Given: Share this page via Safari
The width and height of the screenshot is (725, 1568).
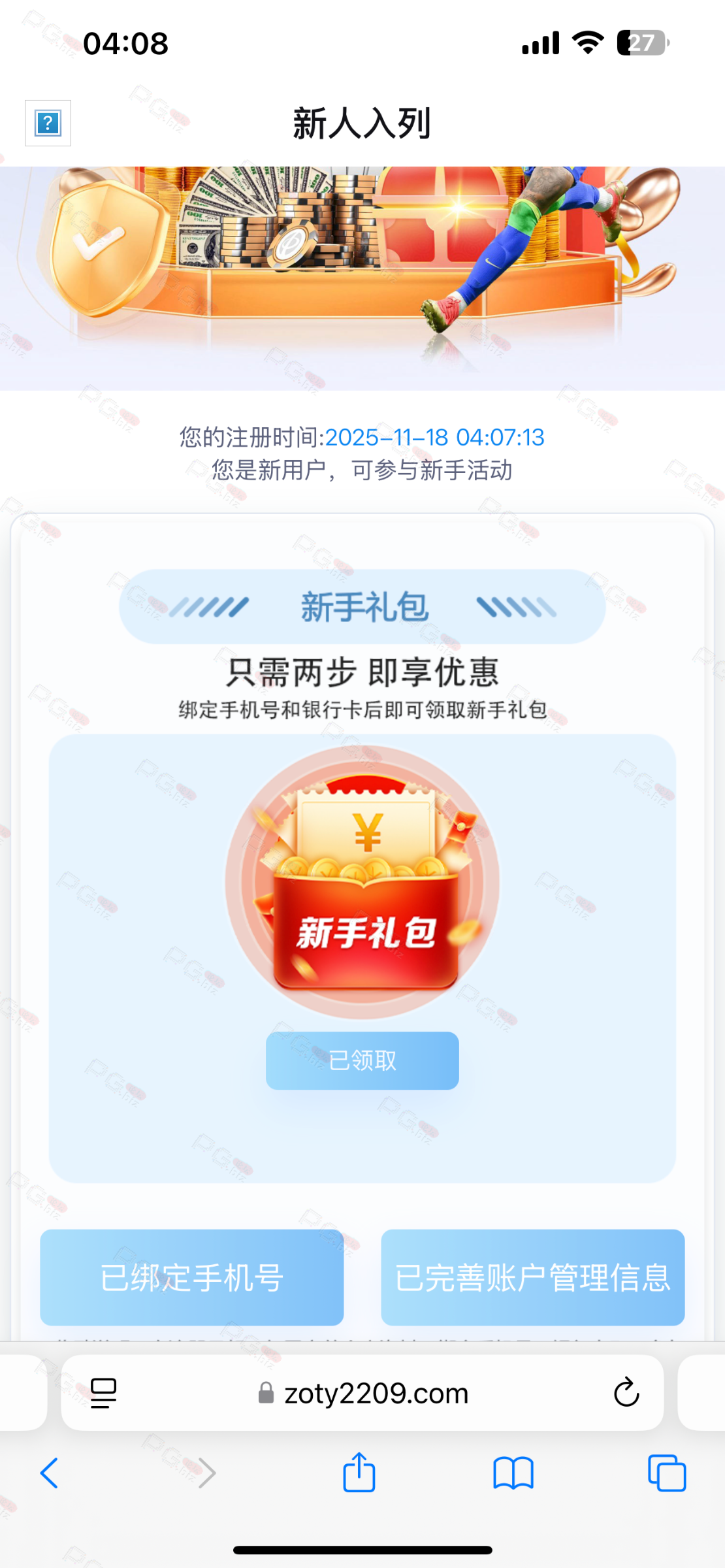Looking at the screenshot, I should pyautogui.click(x=359, y=1473).
